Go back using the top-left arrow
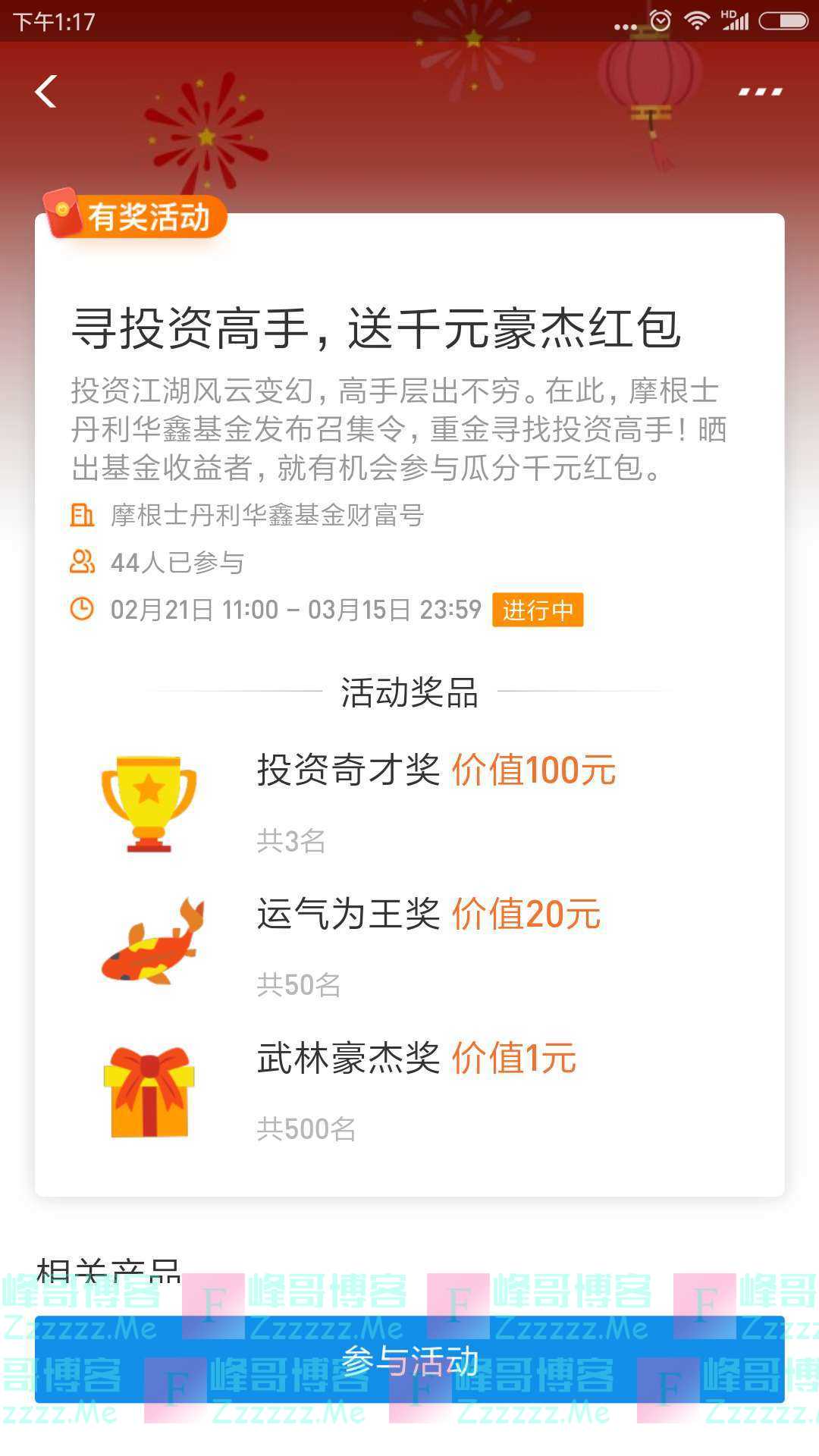Viewport: 819px width, 1456px height. tap(46, 92)
